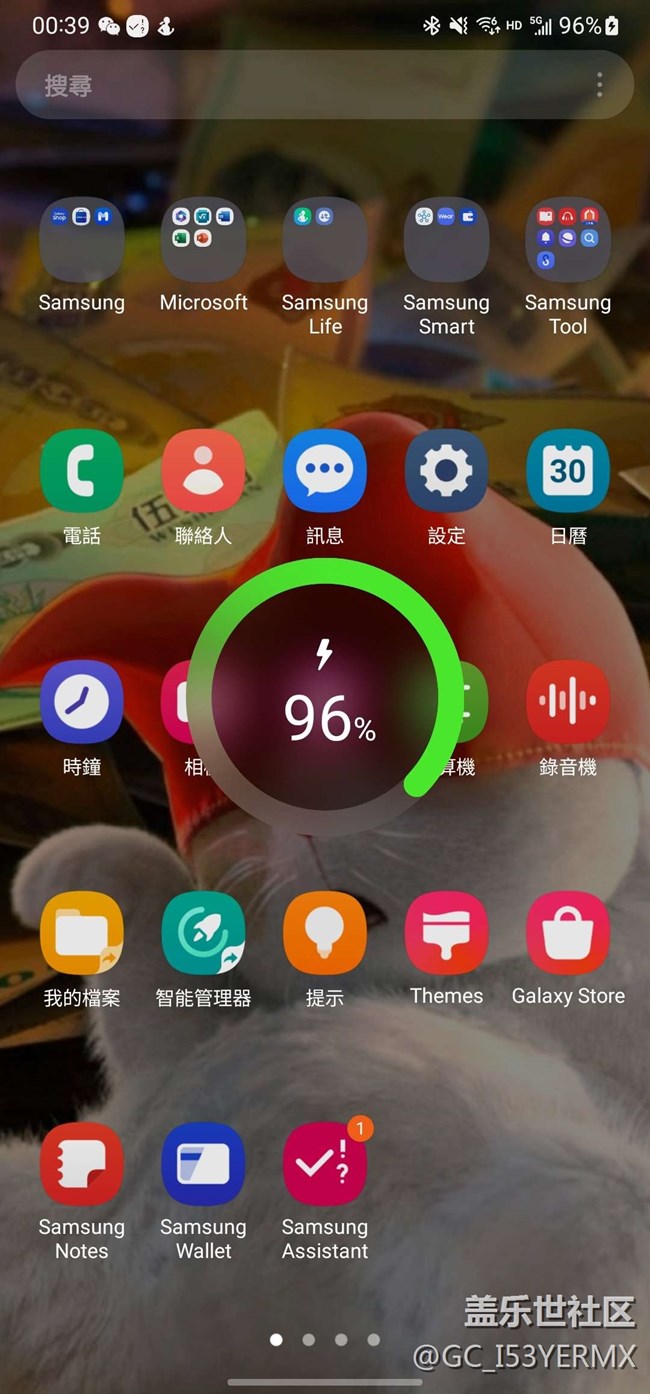Open Samsung Wallet
This screenshot has width=650, height=1394.
[203, 1164]
